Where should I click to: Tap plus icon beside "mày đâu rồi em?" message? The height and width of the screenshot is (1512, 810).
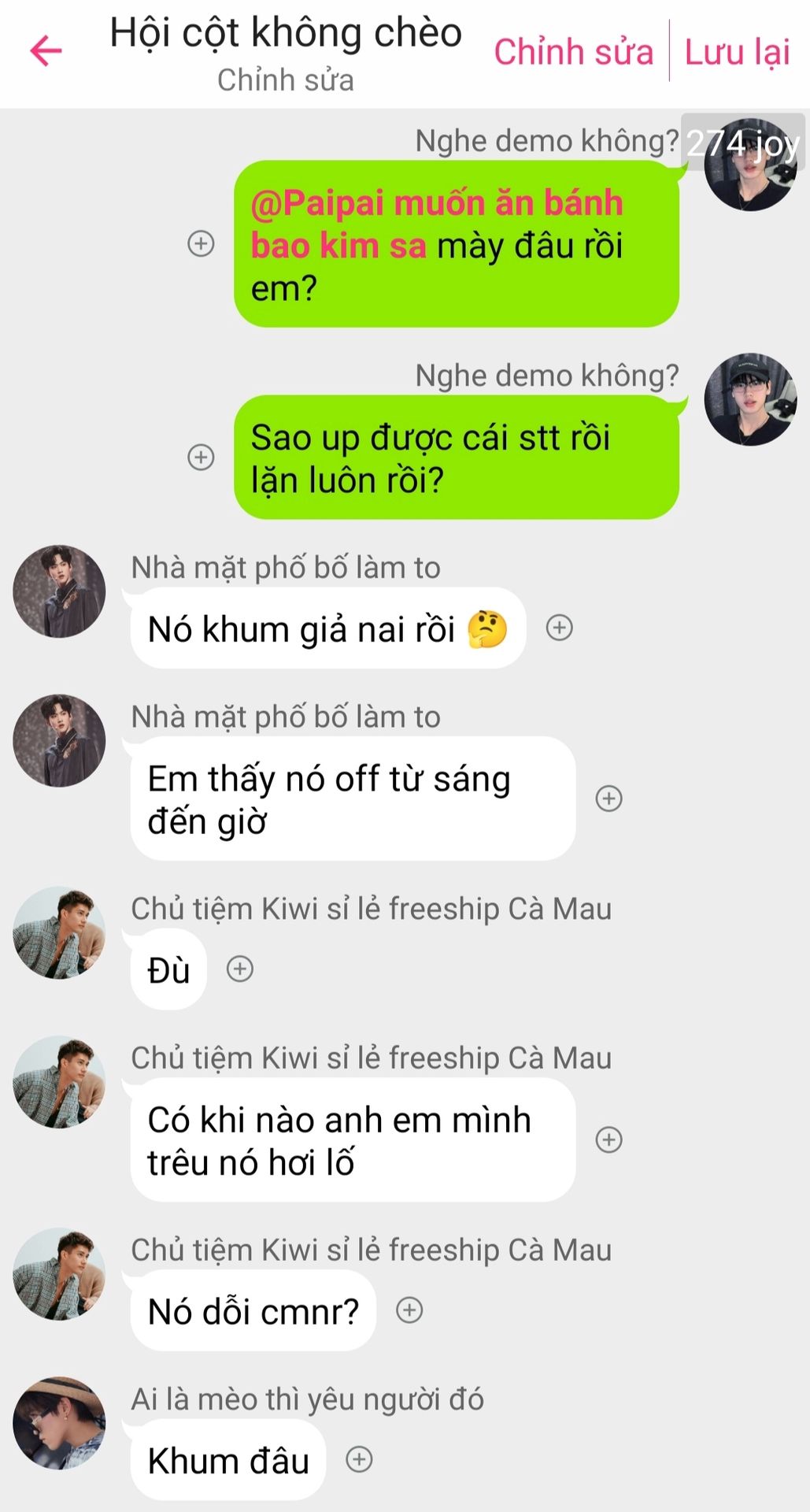(201, 243)
